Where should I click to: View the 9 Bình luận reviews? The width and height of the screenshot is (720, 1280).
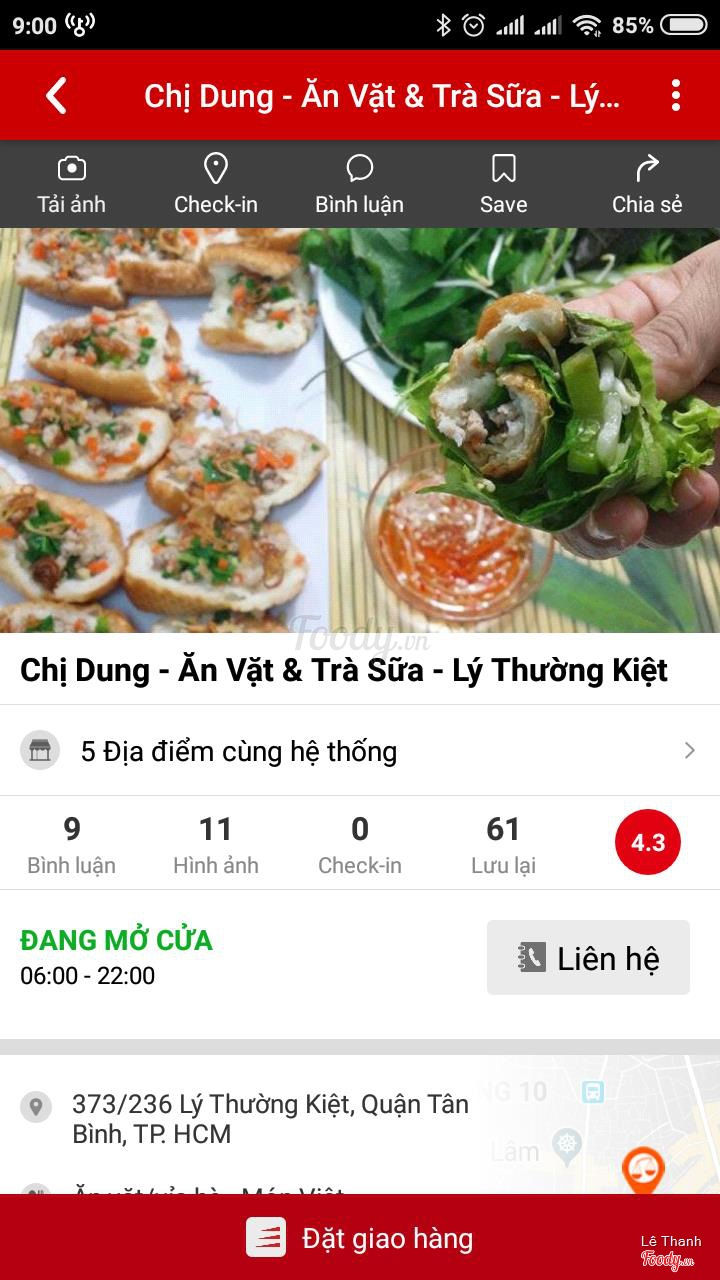(71, 844)
